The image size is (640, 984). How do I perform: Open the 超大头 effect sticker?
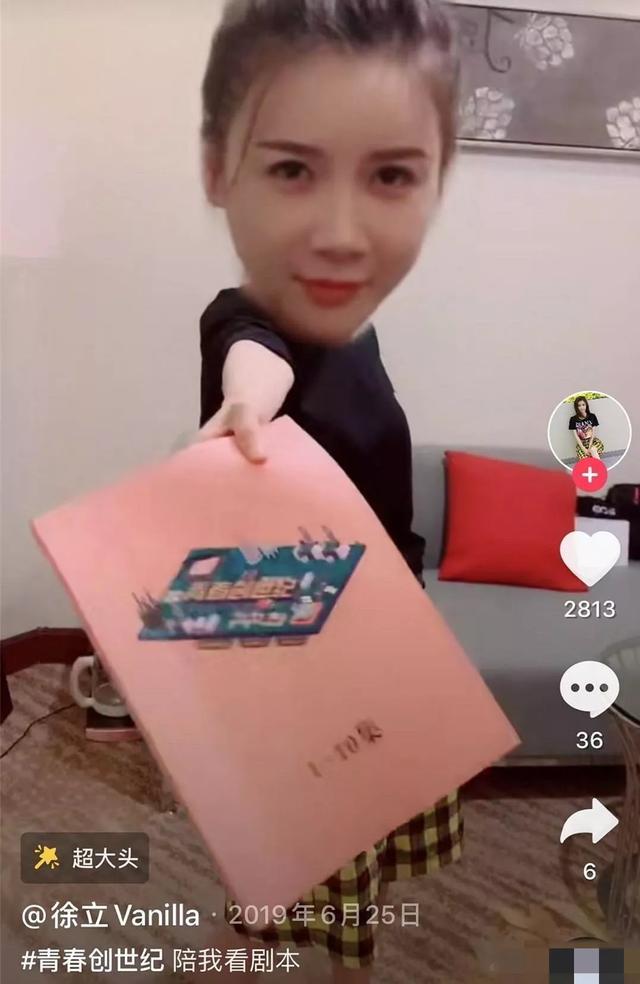click(85, 858)
